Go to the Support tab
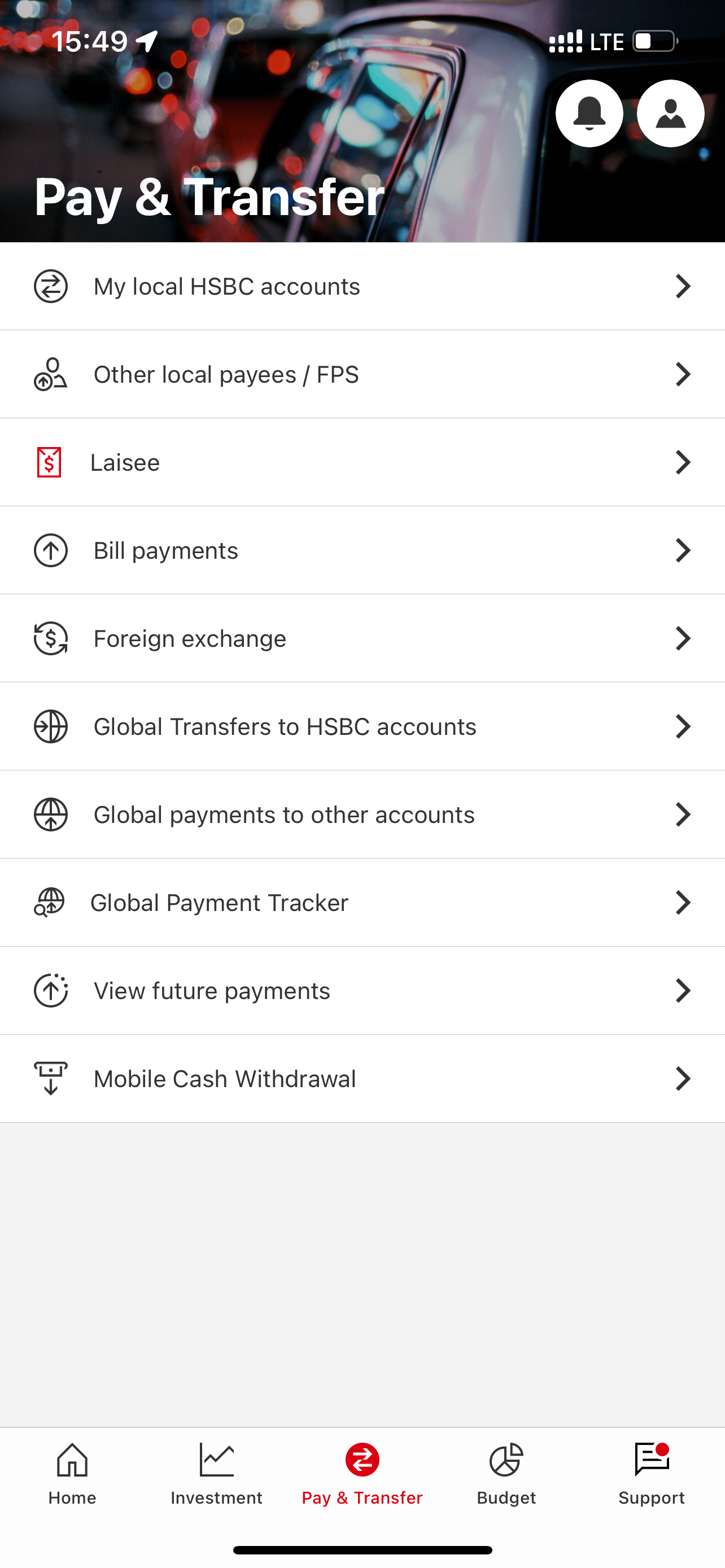725x1568 pixels. coord(652,1474)
